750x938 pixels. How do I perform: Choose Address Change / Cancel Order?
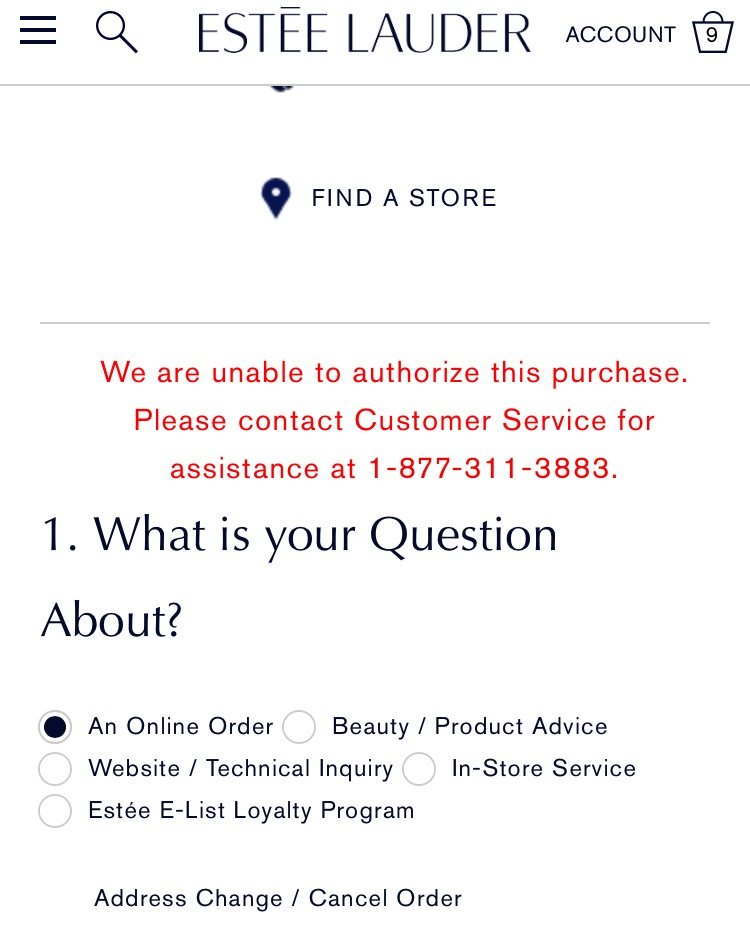pos(278,898)
